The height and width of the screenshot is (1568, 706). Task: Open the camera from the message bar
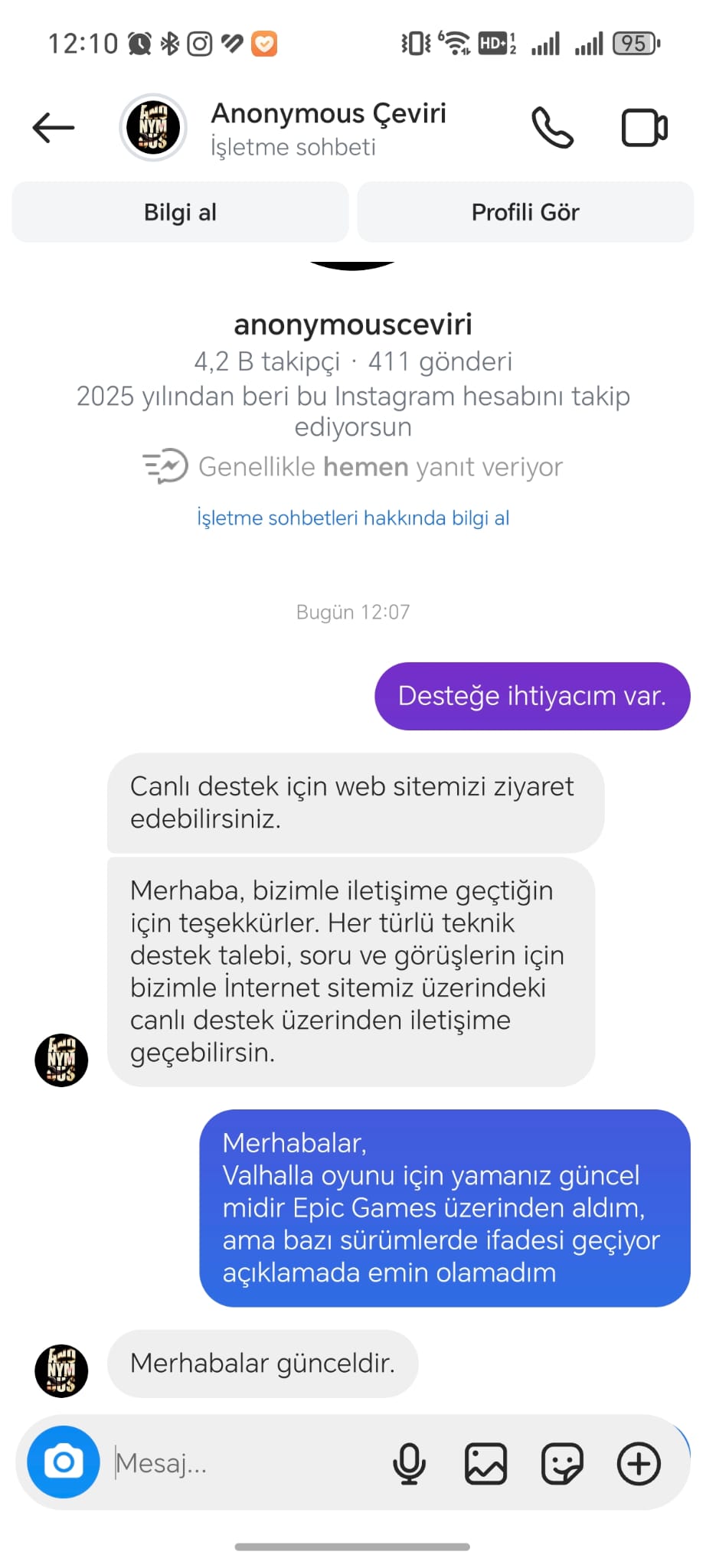coord(64,1462)
